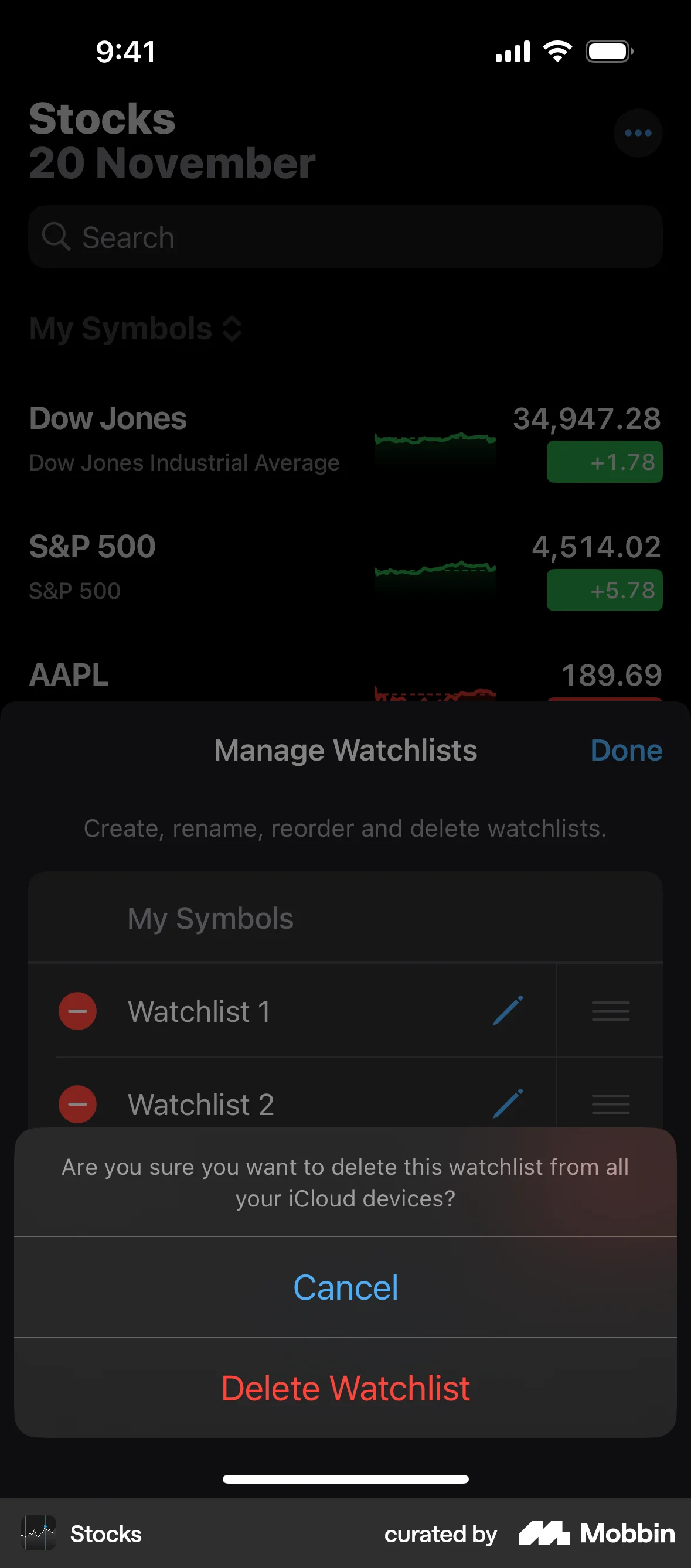Toggle the +1.78 change badge for Dow Jones

click(x=604, y=462)
